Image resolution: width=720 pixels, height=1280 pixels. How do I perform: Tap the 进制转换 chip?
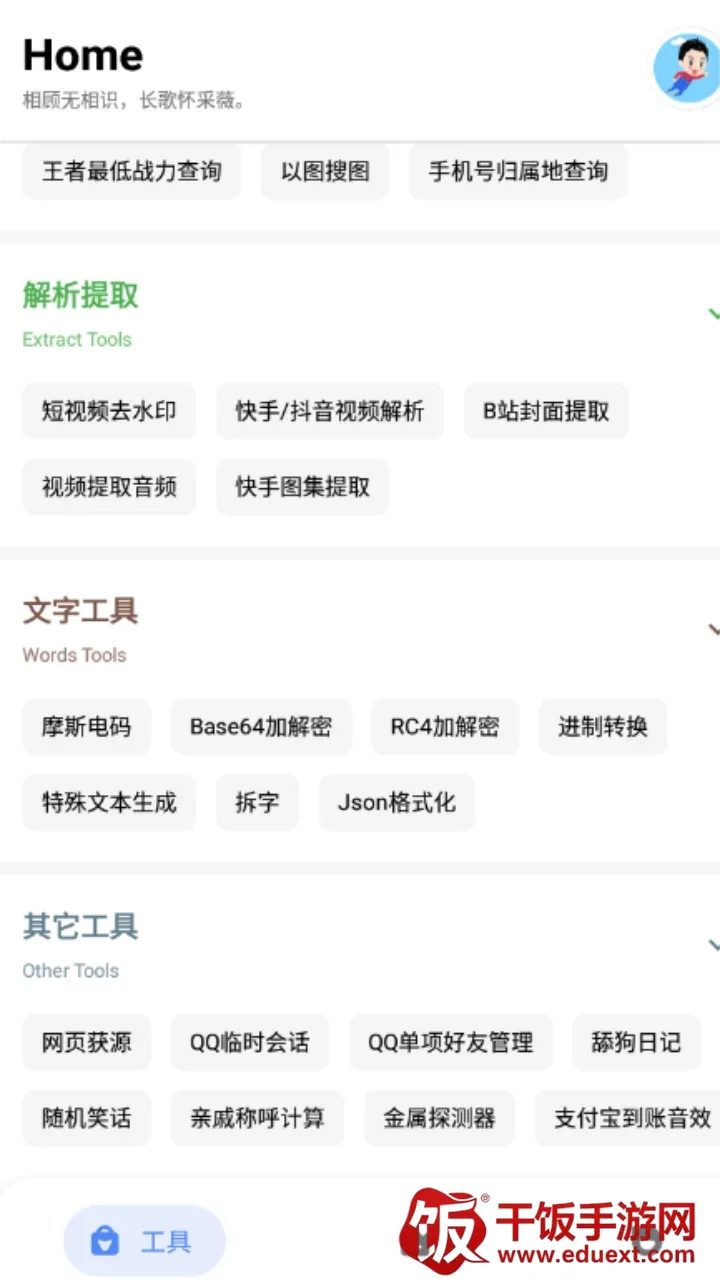pyautogui.click(x=602, y=726)
